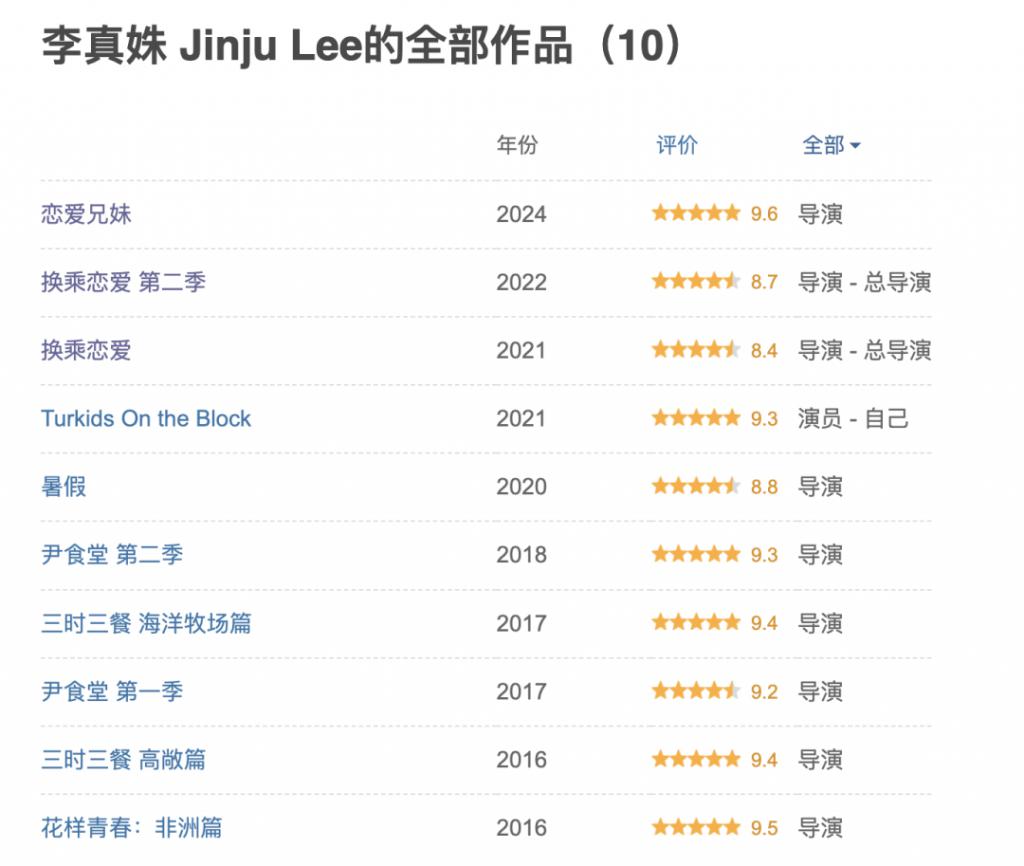Sort works by 评价 rating
Viewport: 1024px width, 866px height.
pos(676,145)
